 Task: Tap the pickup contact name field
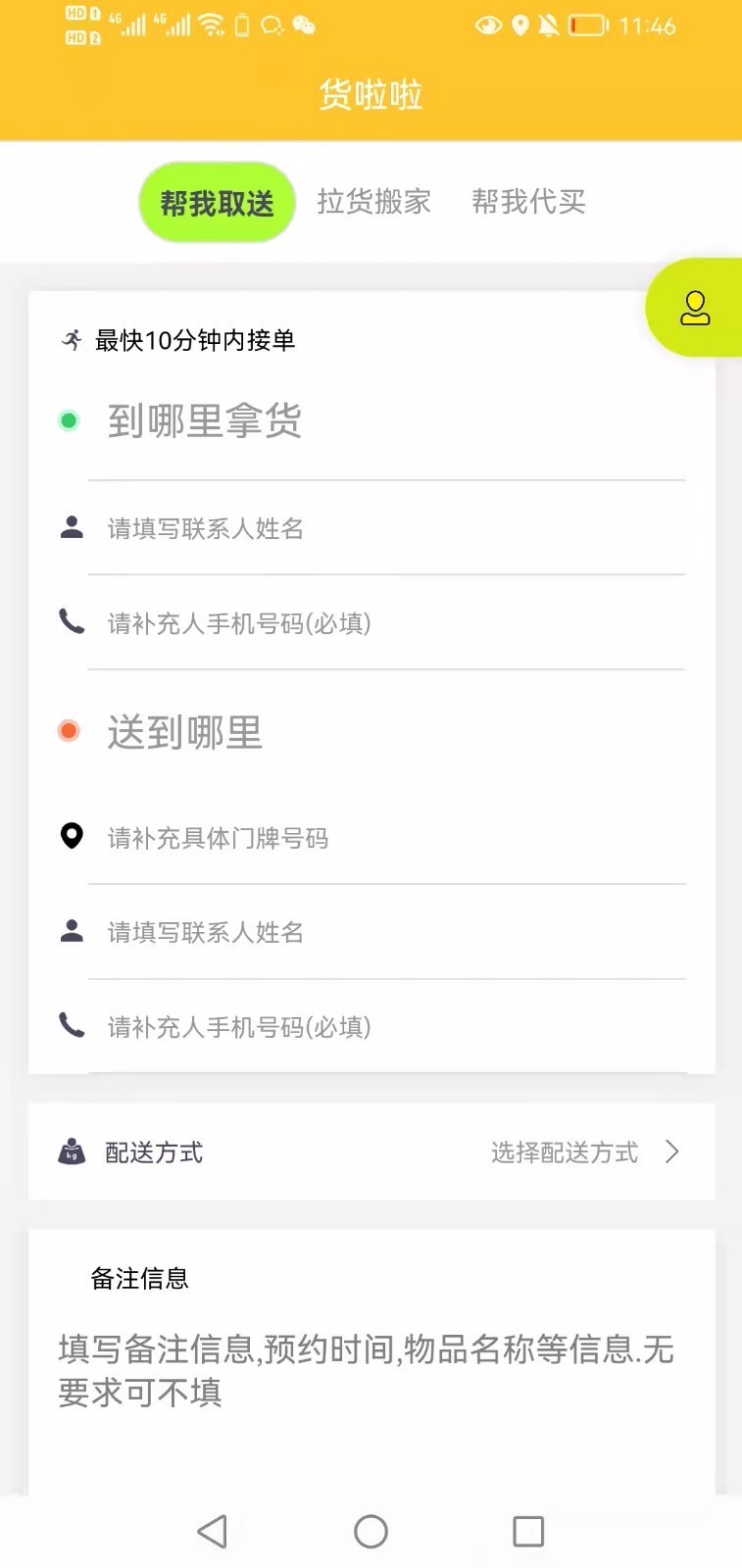387,528
